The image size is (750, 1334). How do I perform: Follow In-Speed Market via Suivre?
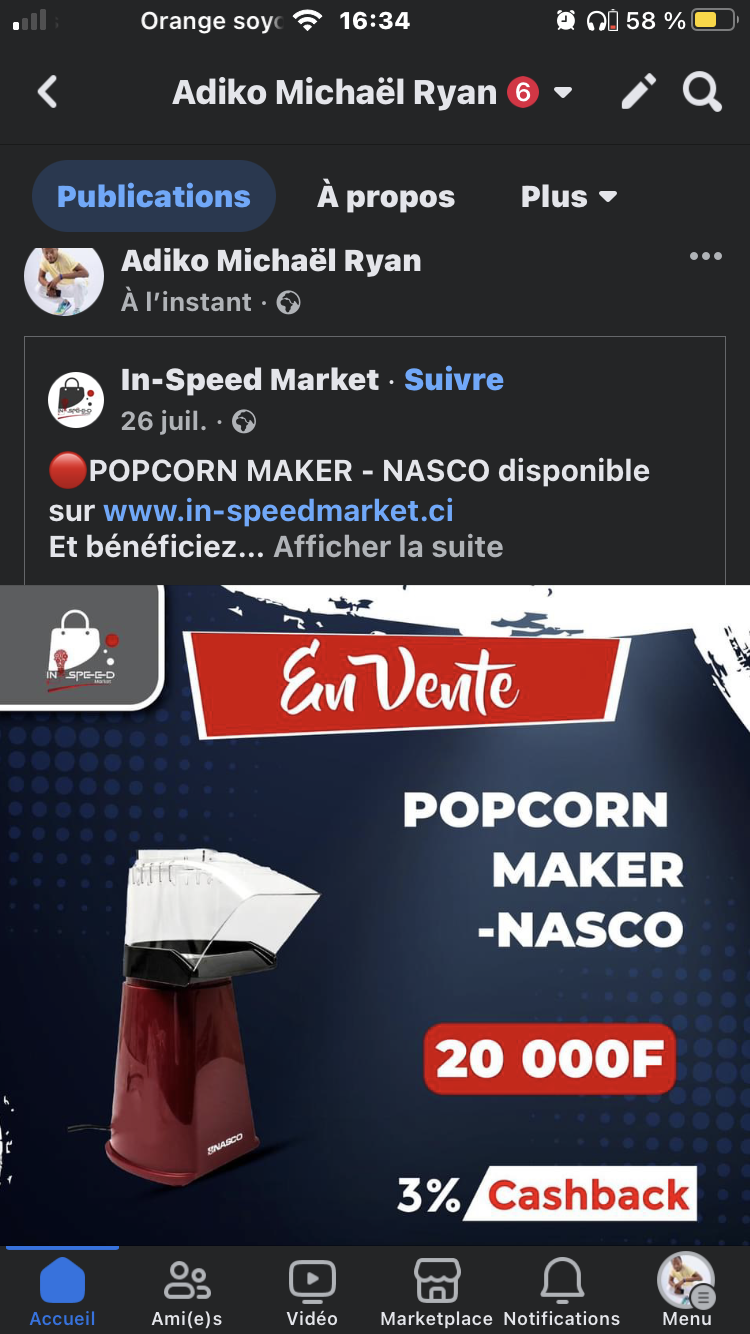click(x=454, y=380)
